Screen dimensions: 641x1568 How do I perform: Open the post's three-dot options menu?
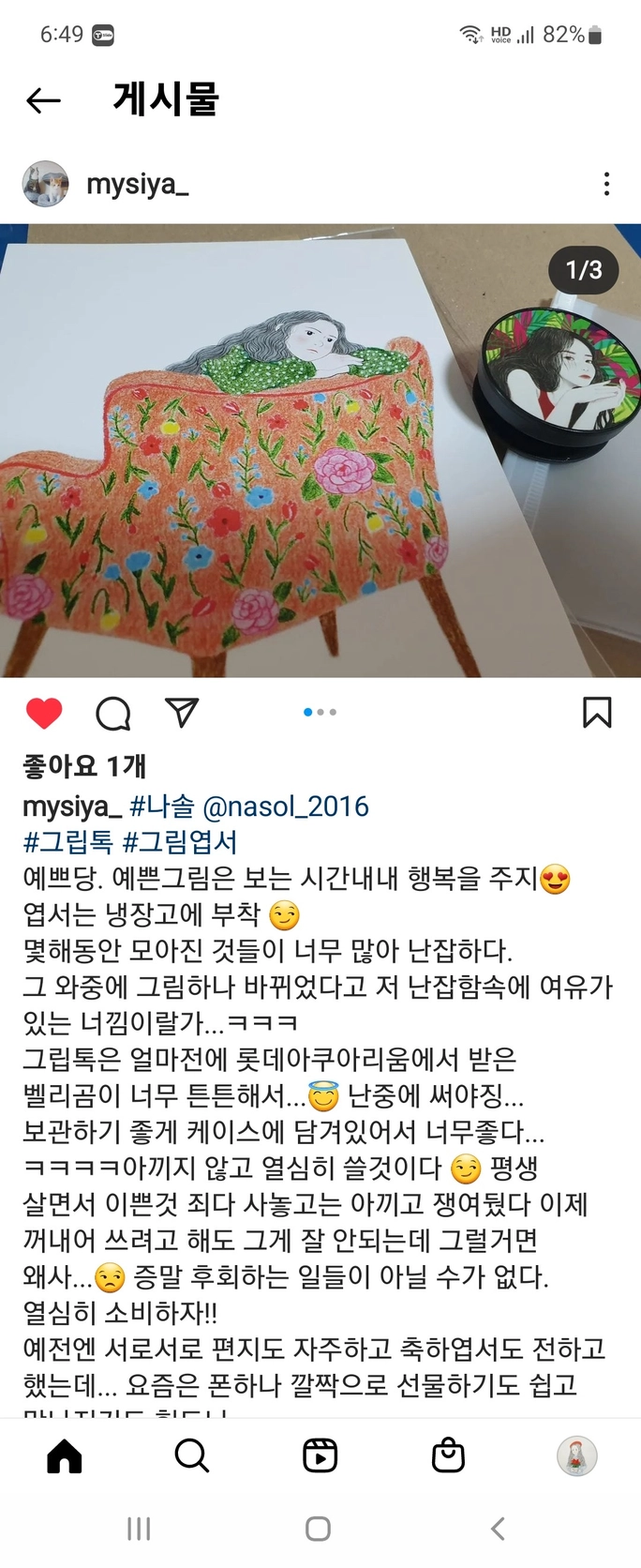click(606, 184)
